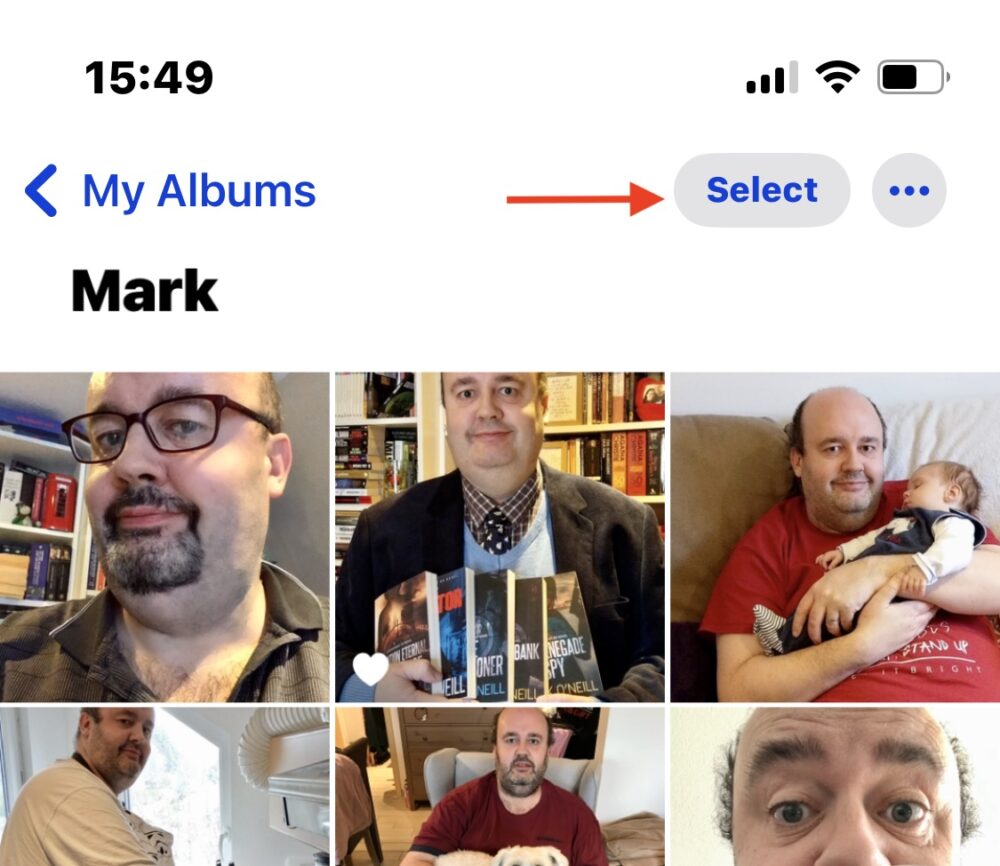
Task: Tap the Select button
Action: [x=762, y=190]
